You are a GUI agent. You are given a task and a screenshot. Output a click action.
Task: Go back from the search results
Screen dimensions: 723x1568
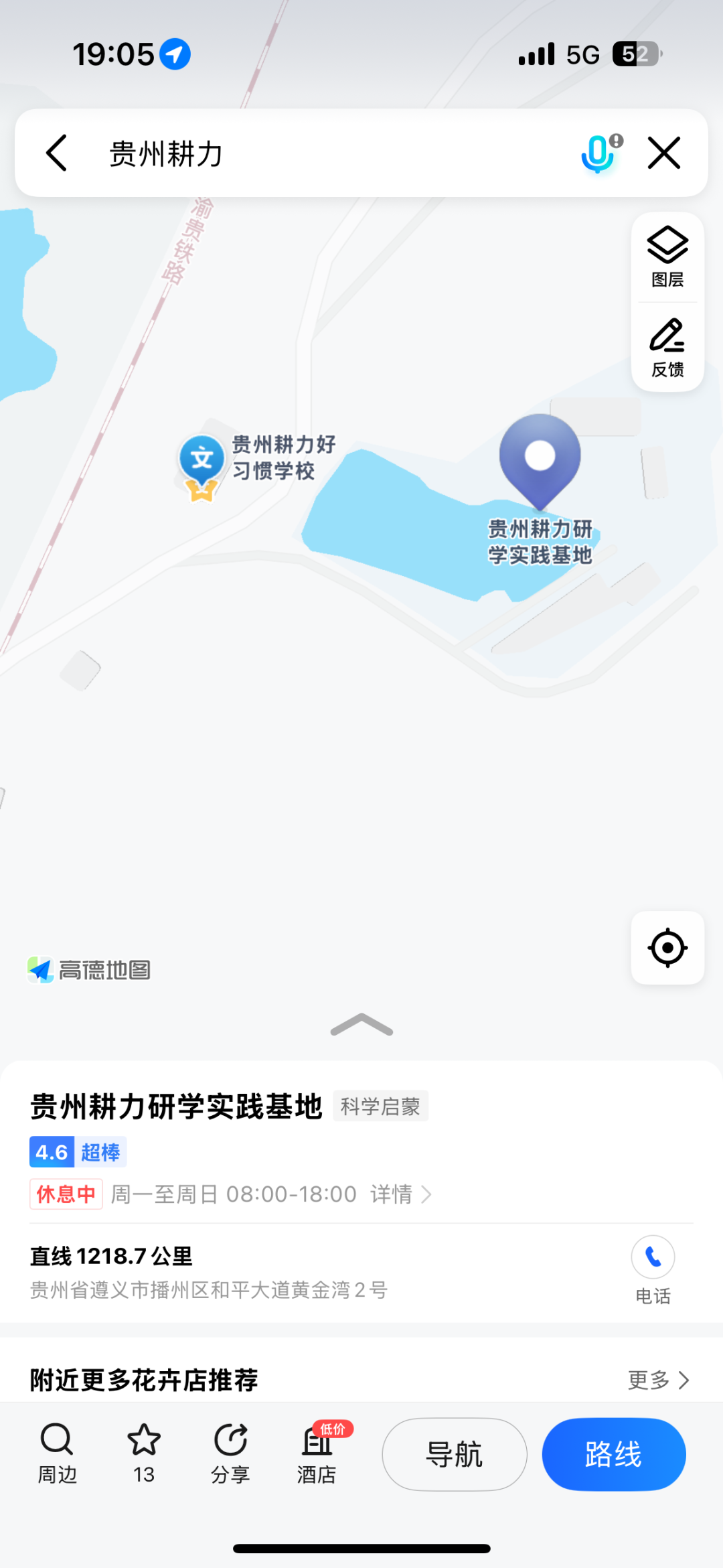(57, 153)
